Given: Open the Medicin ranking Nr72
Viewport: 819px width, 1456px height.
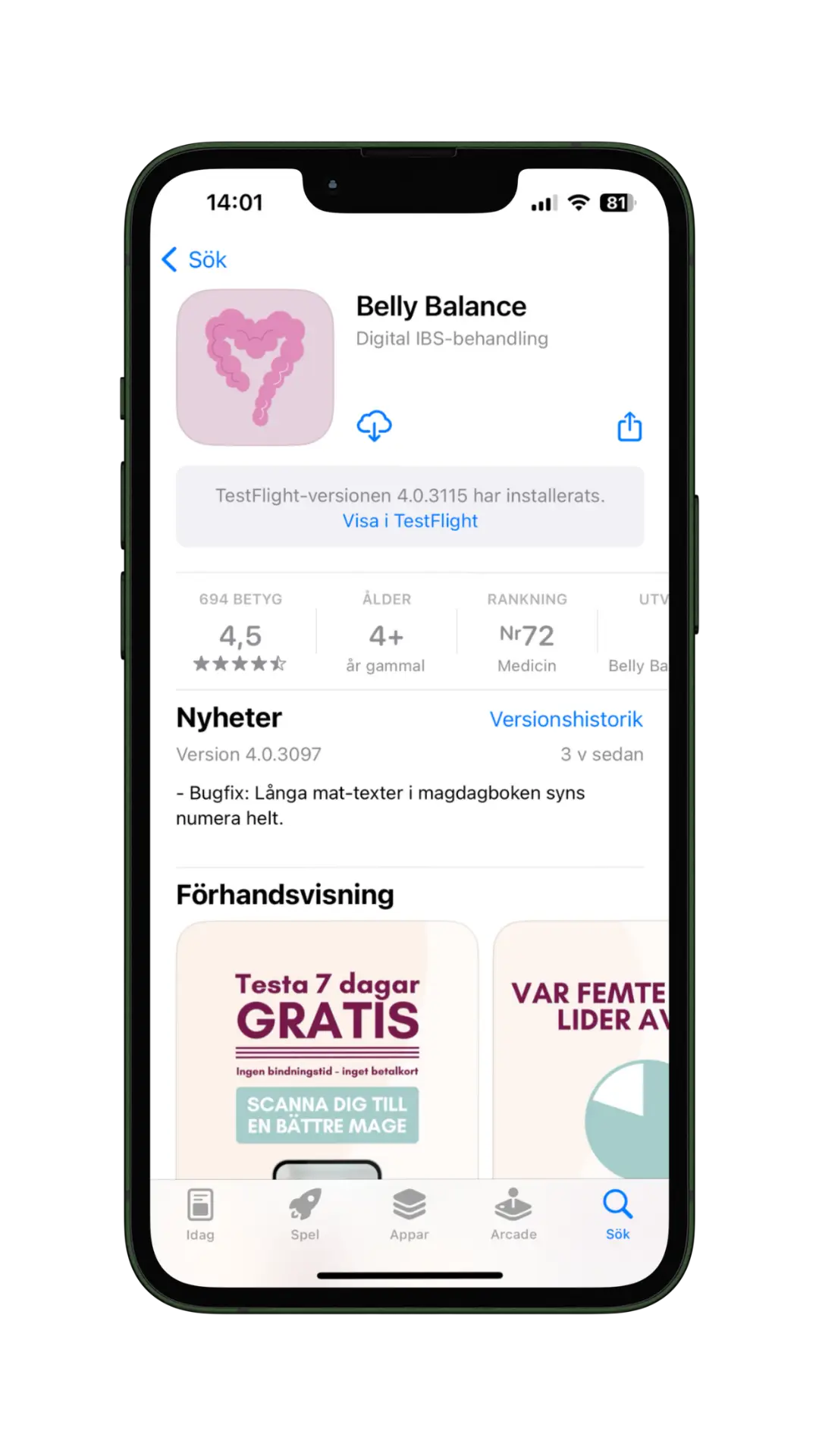Looking at the screenshot, I should tap(526, 633).
